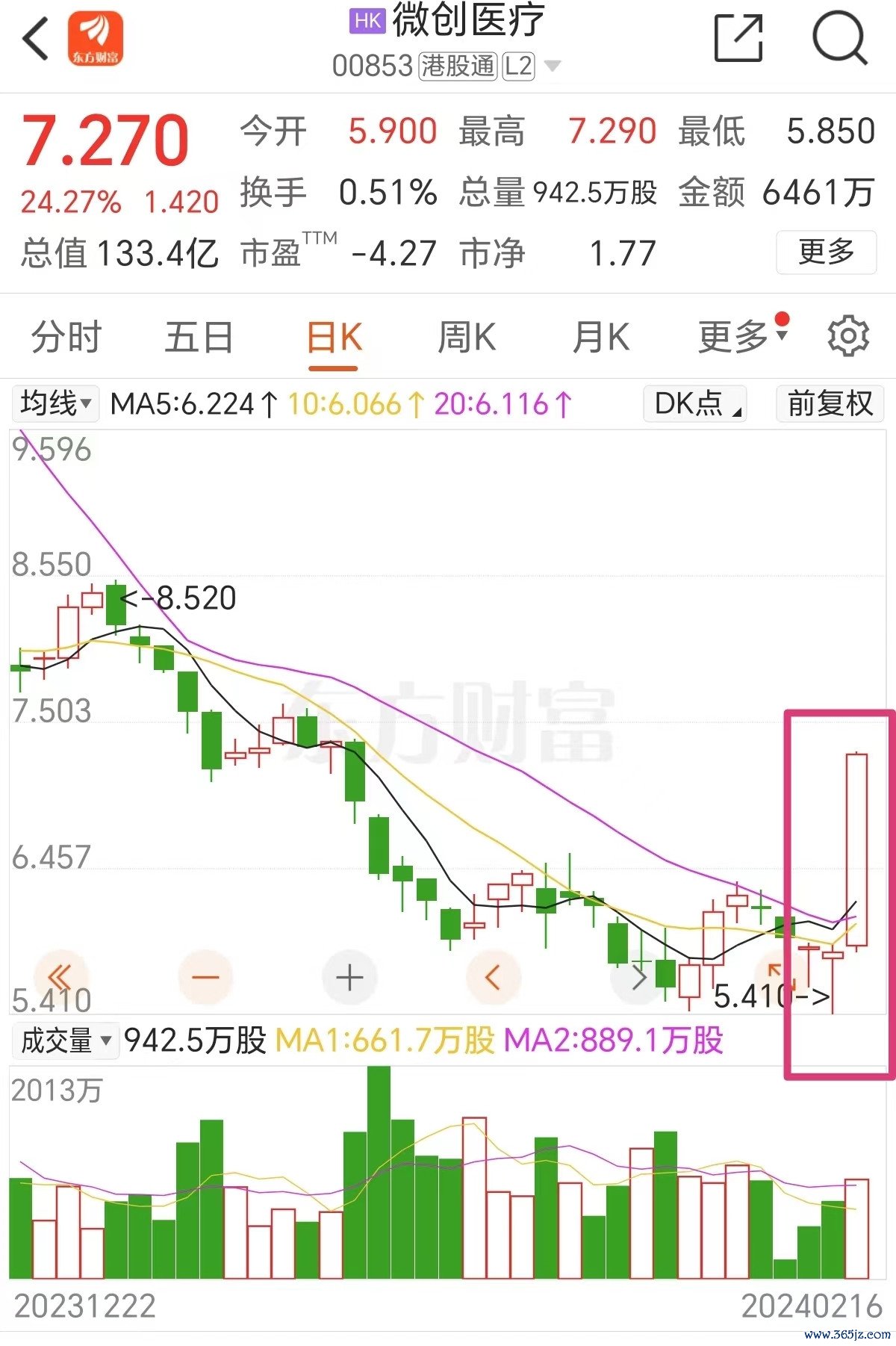
Task: Select the 日K tab
Action: [x=334, y=338]
